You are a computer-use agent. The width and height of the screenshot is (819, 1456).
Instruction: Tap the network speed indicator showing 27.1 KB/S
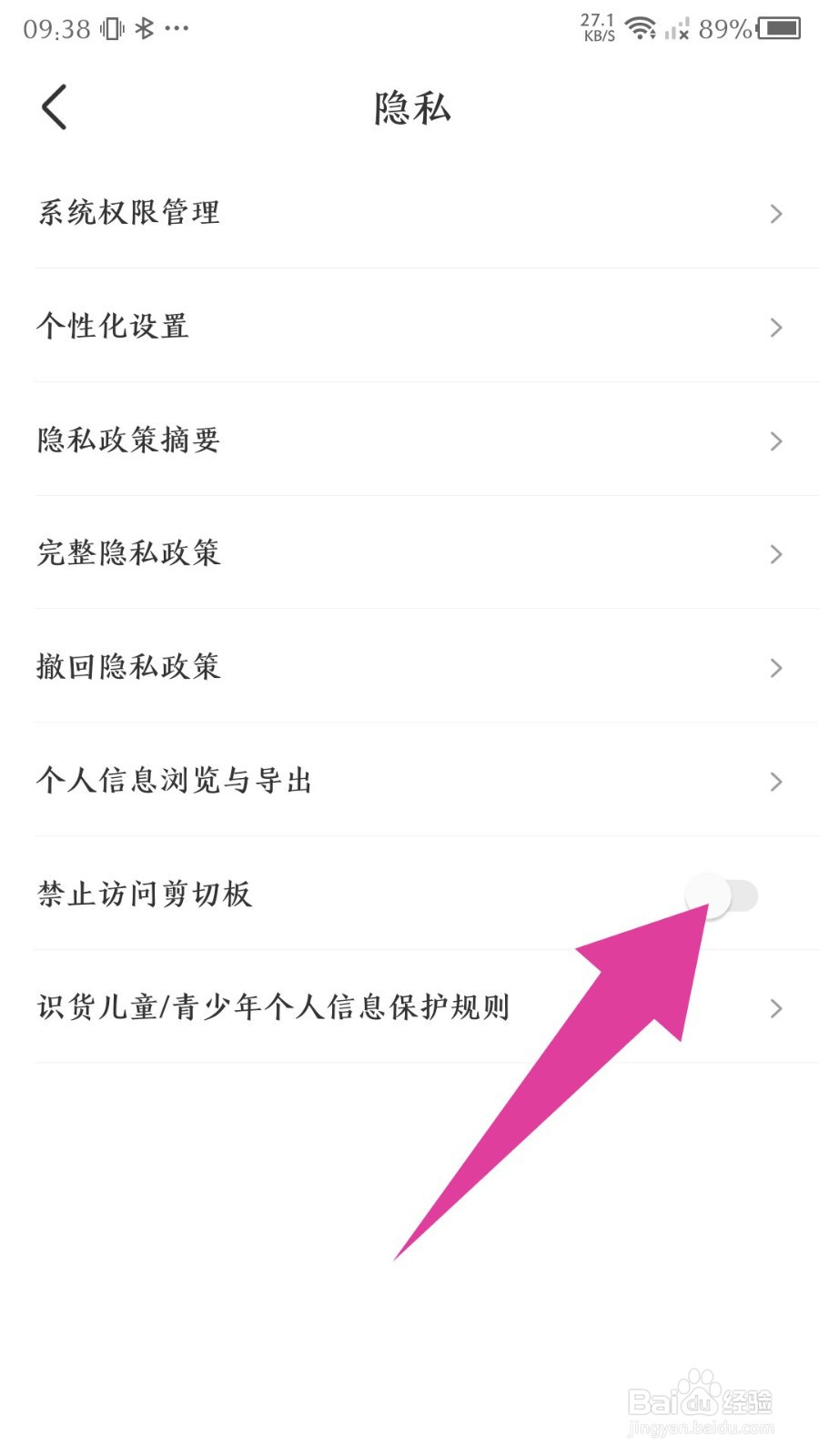(x=597, y=25)
